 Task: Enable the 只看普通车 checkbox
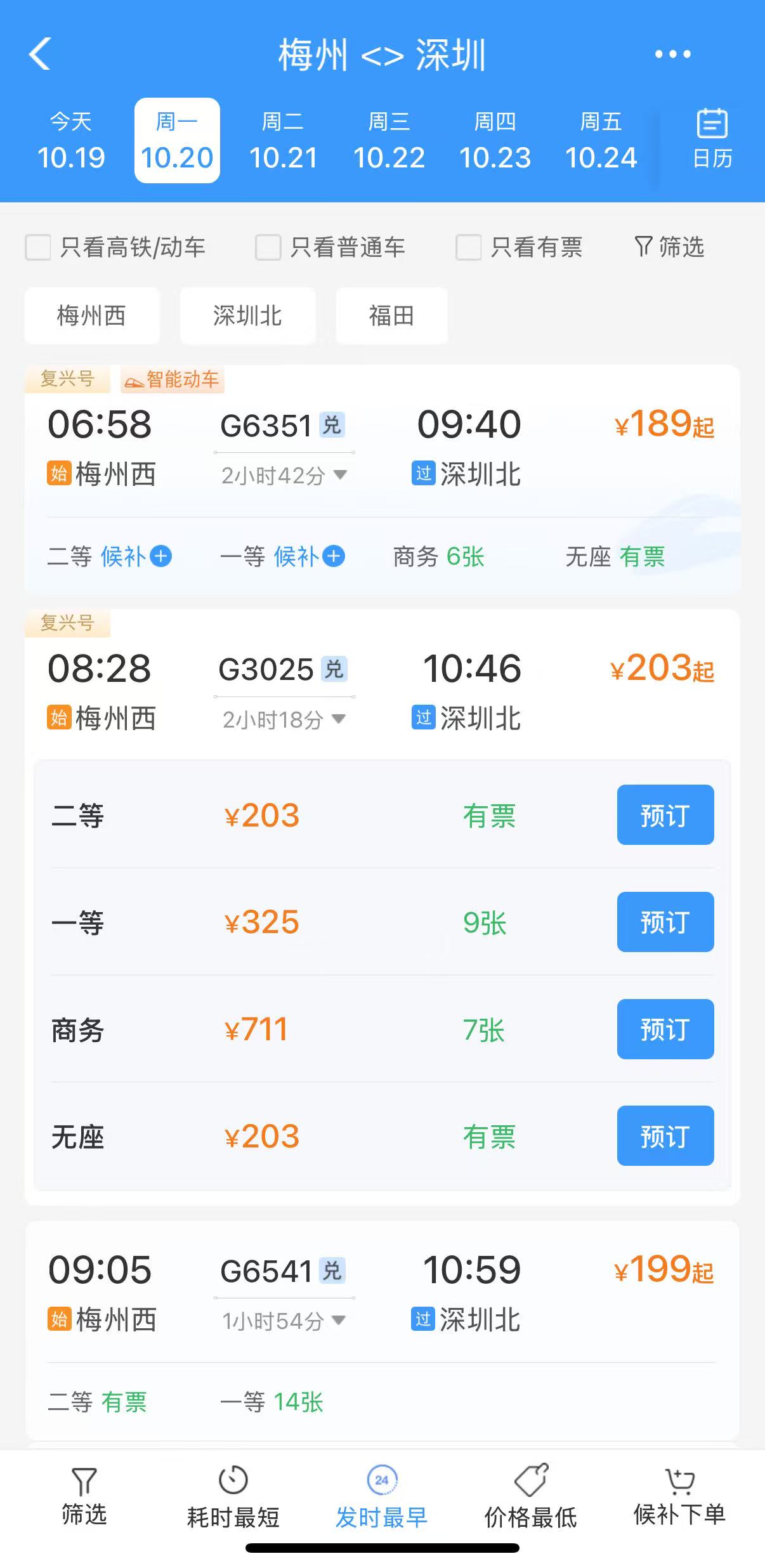point(268,247)
